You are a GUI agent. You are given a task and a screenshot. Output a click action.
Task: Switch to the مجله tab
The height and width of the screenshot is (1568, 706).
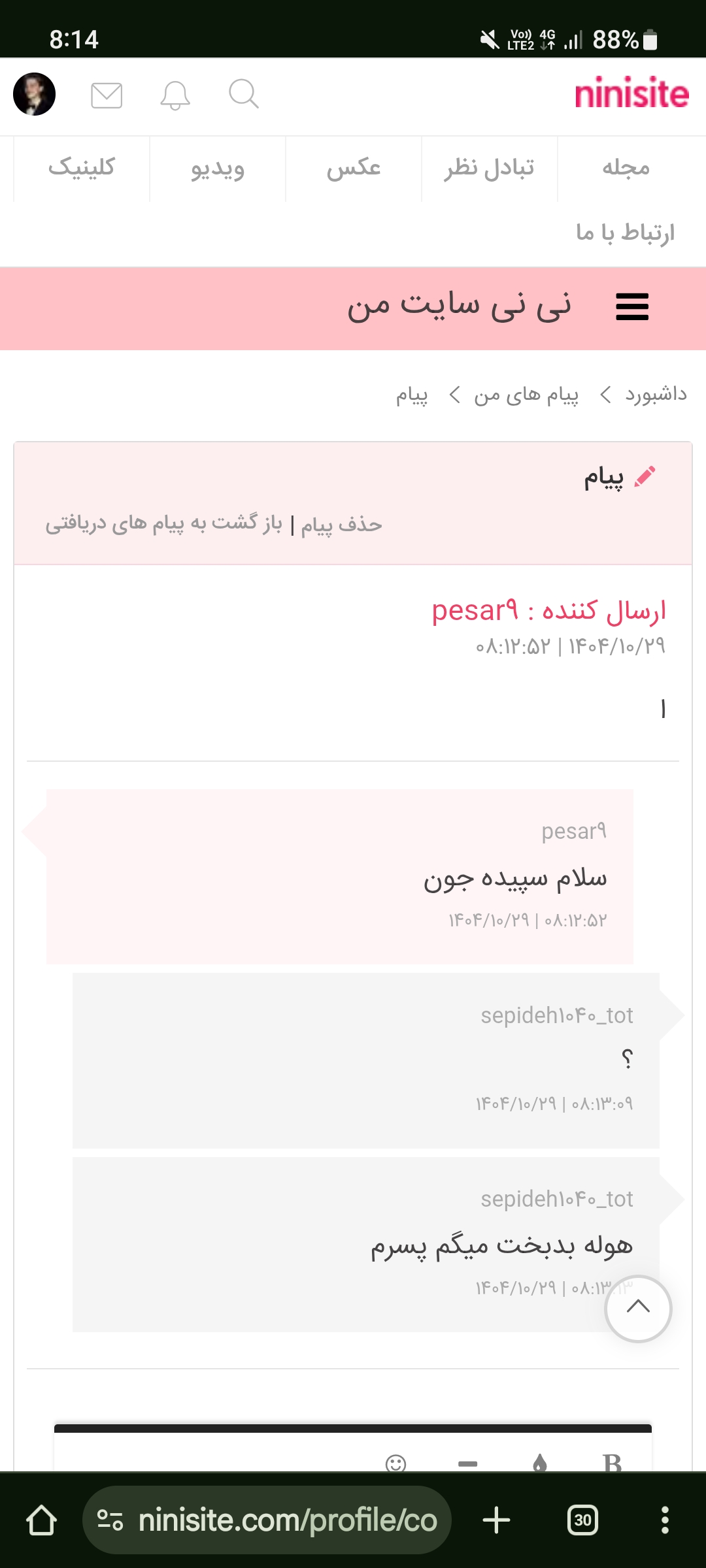(626, 168)
